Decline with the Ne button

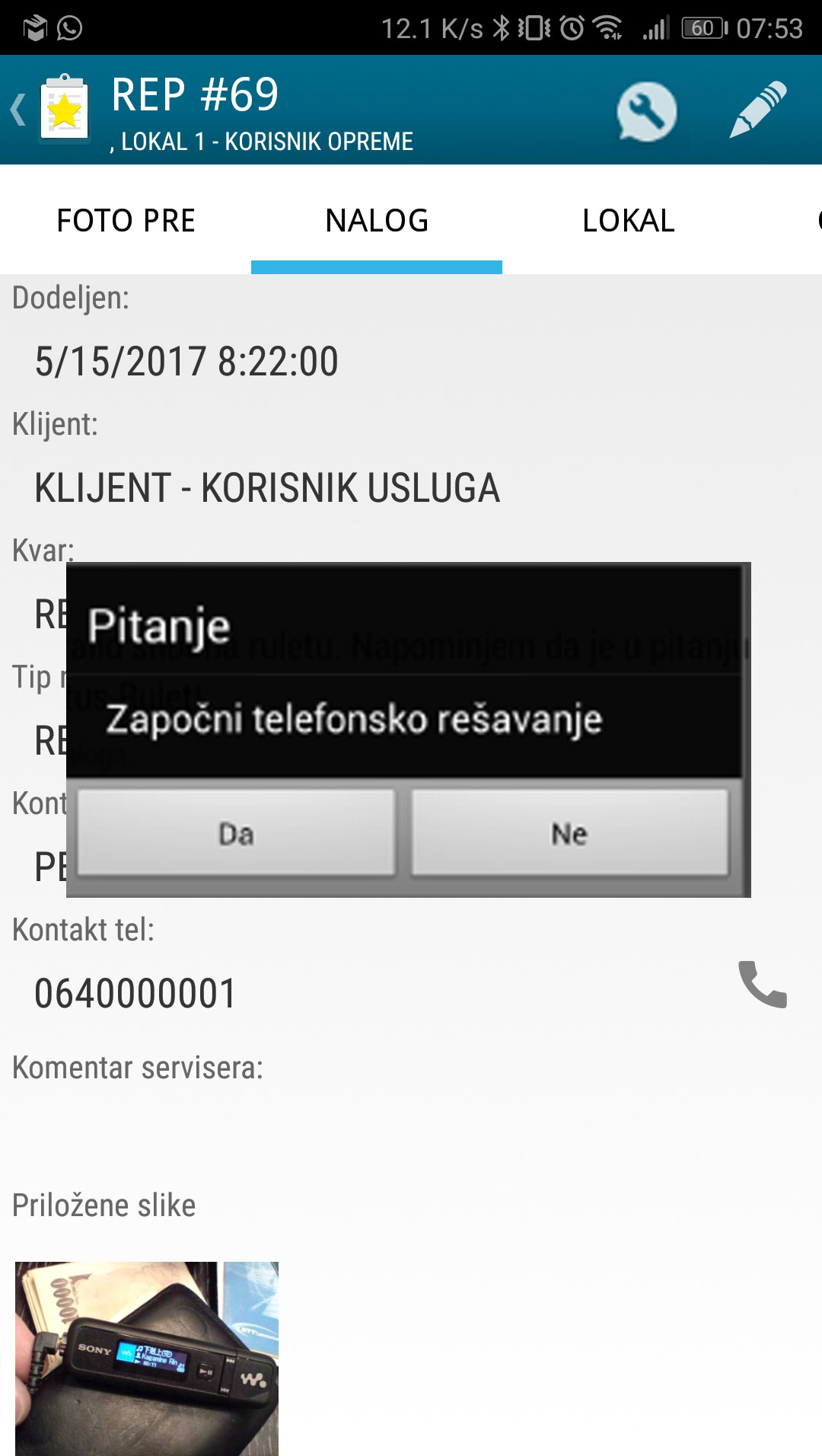coord(569,833)
